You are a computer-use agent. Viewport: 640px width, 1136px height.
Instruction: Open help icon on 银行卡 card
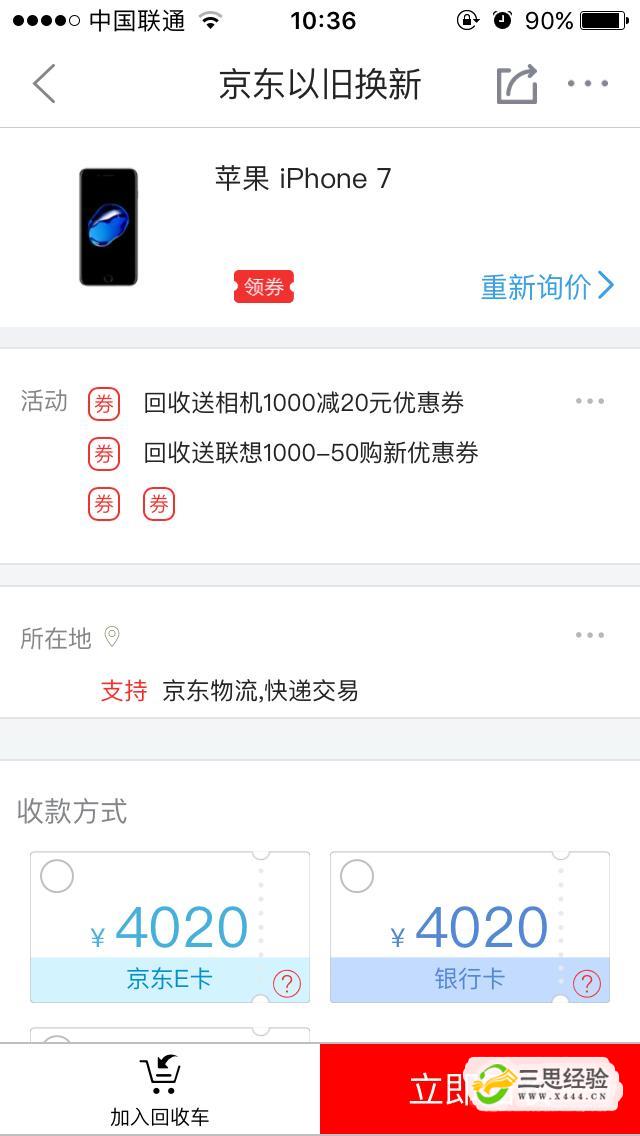tap(586, 984)
